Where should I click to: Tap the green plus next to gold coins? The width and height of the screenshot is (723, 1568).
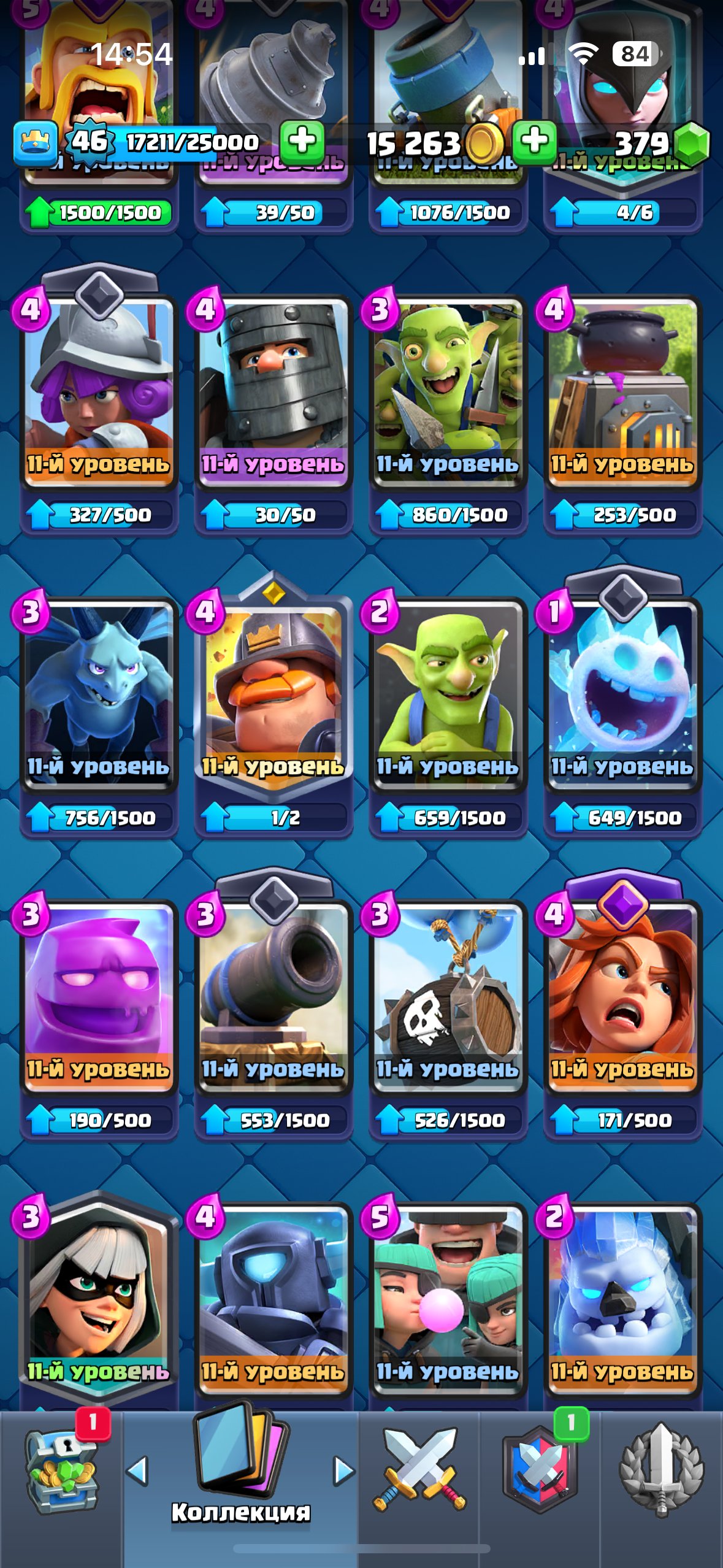[x=535, y=142]
